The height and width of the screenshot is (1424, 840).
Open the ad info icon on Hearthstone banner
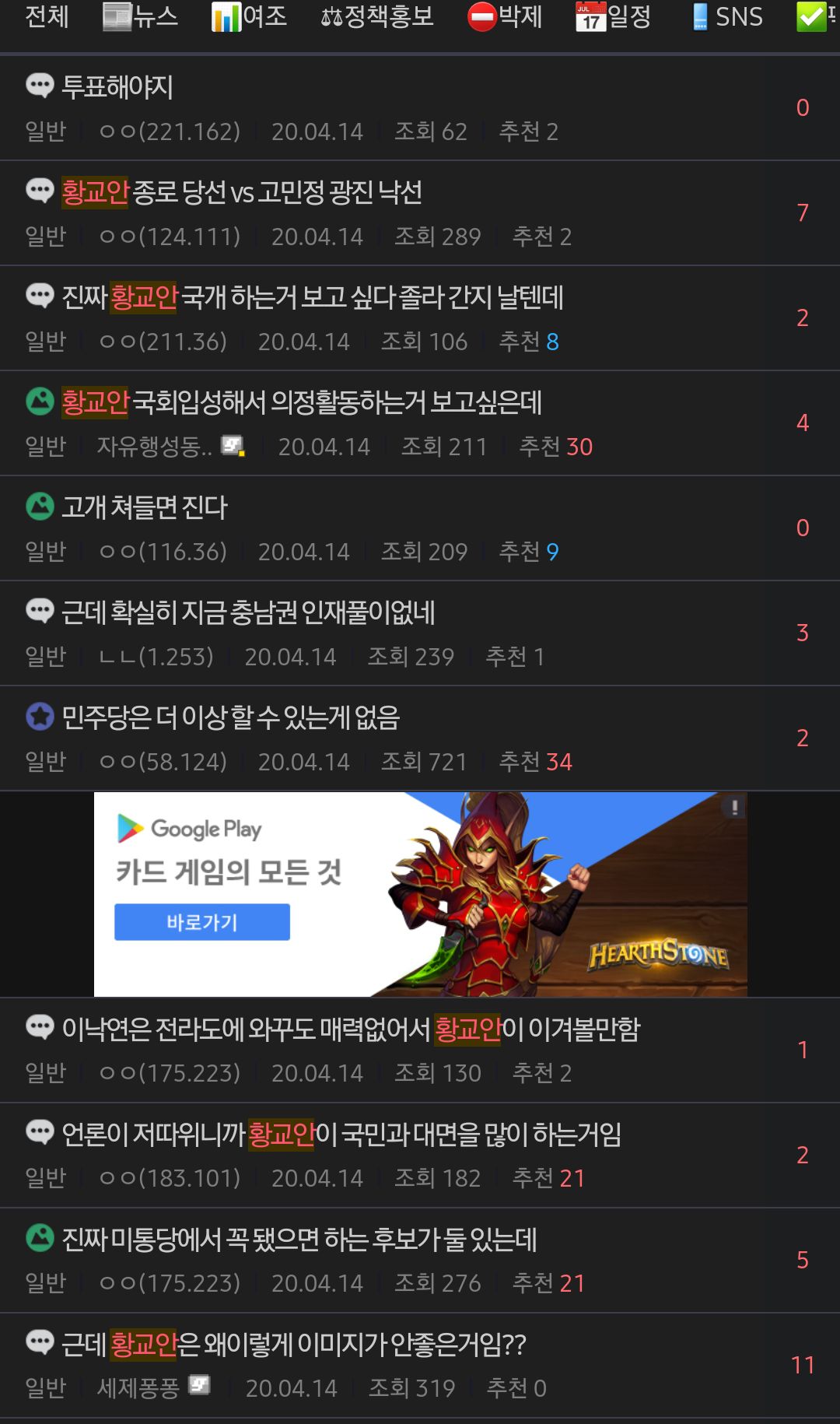[x=733, y=807]
